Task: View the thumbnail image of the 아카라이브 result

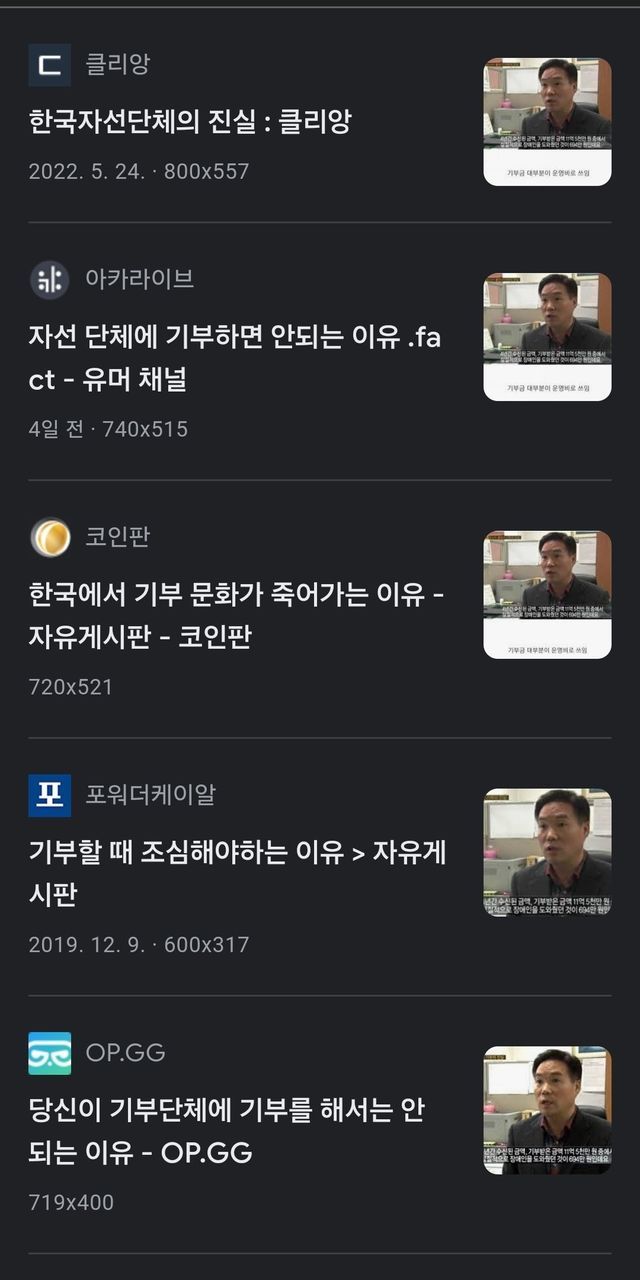Action: (x=547, y=337)
